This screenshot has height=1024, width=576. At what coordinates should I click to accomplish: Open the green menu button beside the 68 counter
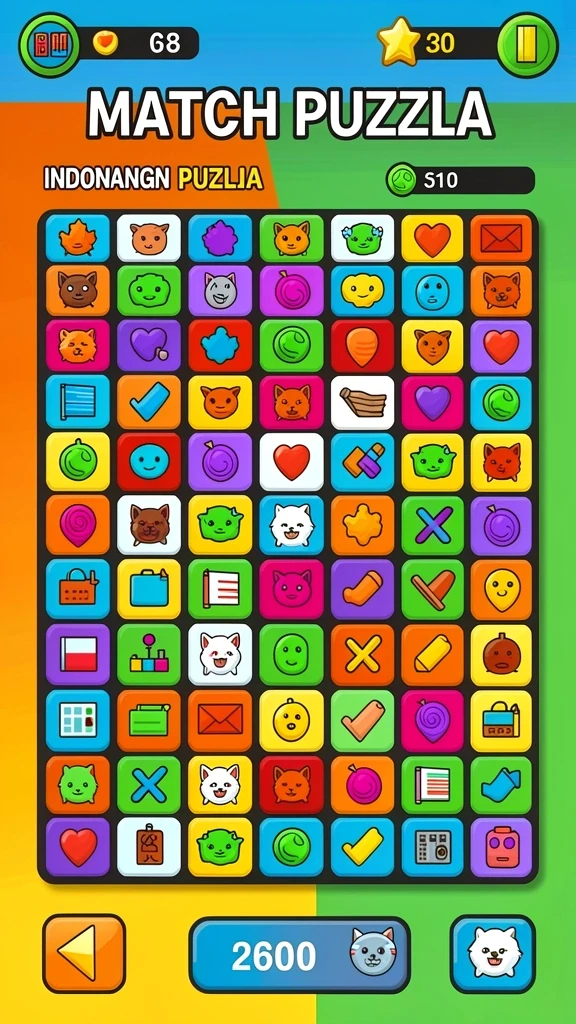(x=49, y=45)
